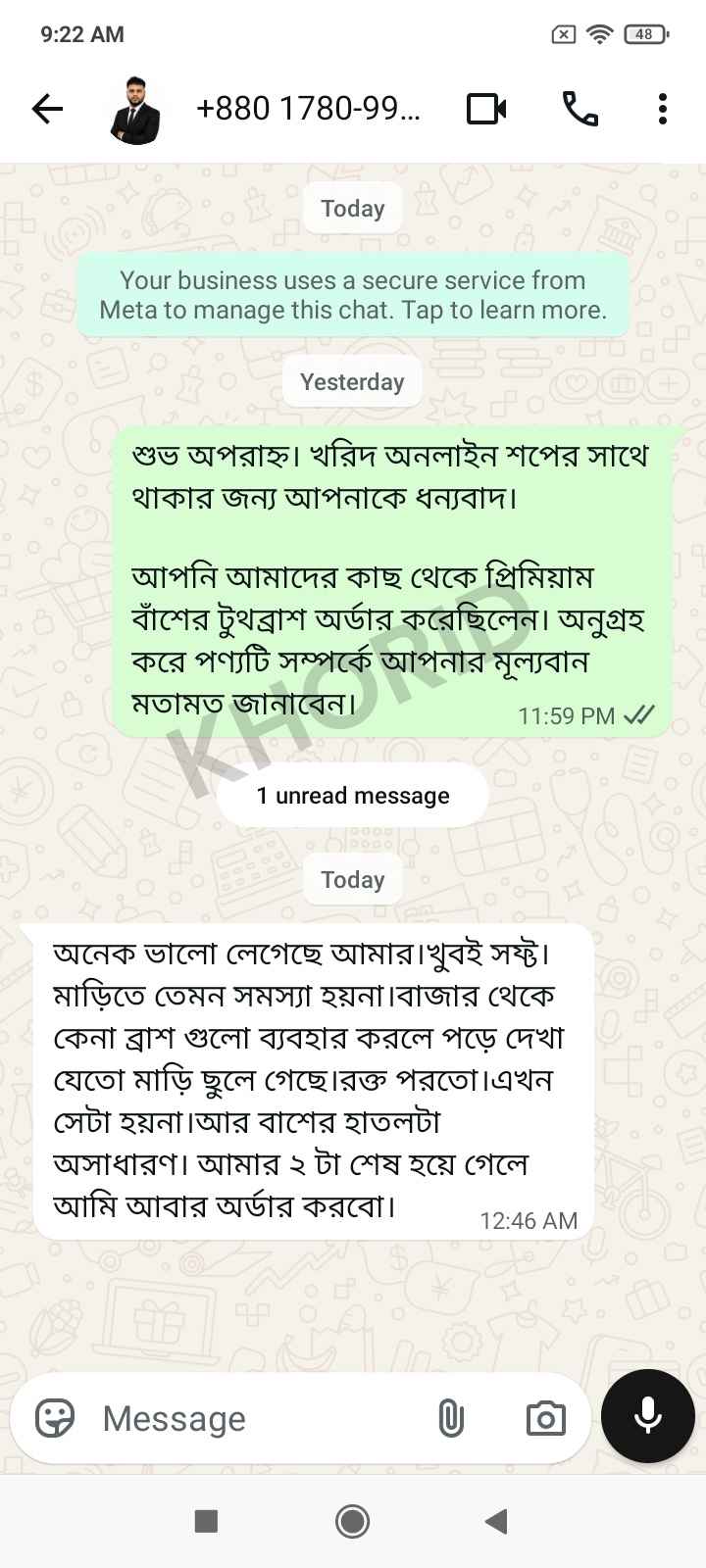The width and height of the screenshot is (706, 1568).
Task: Tap the system home button
Action: (x=353, y=1521)
